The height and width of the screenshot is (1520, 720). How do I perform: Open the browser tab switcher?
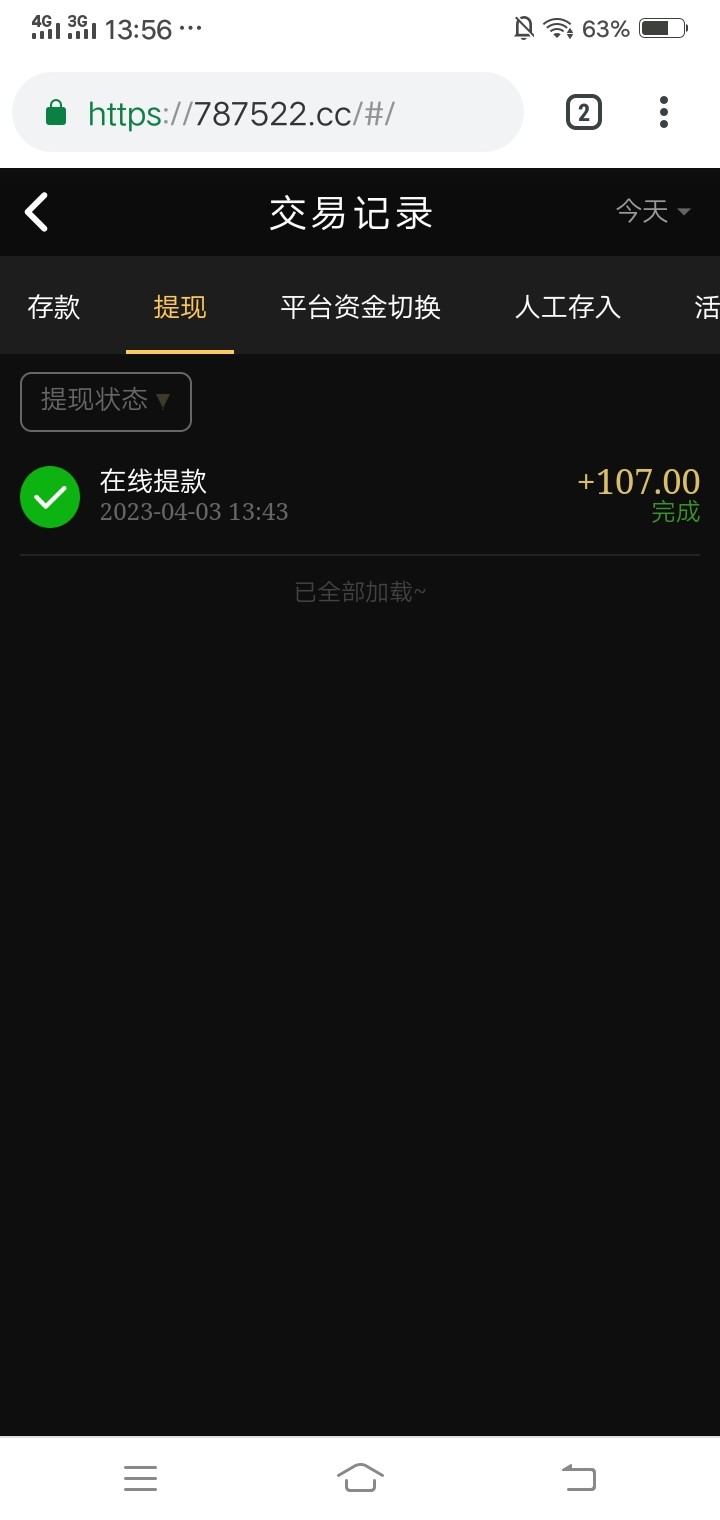[x=584, y=113]
